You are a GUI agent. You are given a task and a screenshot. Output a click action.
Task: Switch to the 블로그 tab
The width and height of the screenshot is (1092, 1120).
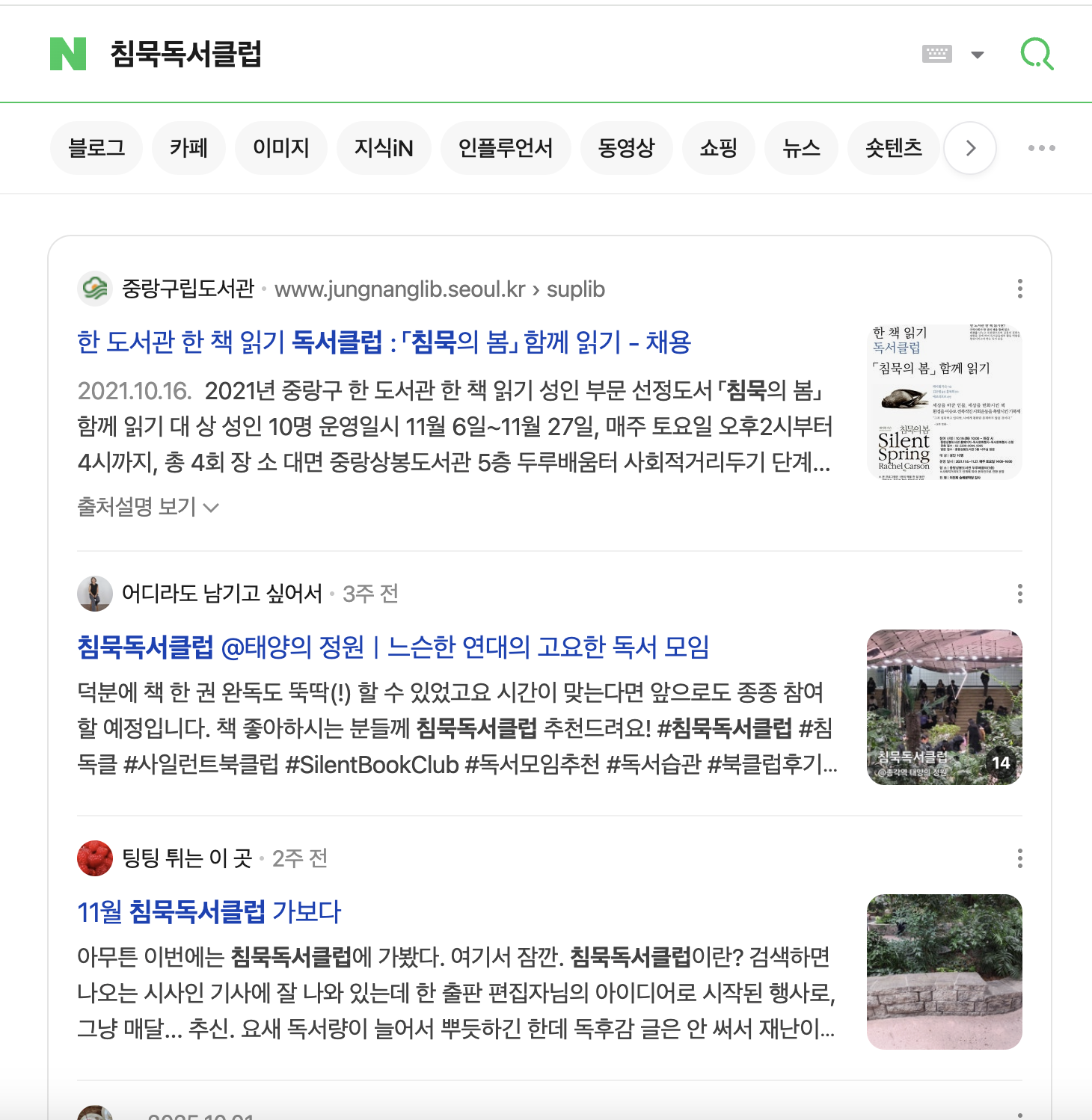[x=96, y=148]
